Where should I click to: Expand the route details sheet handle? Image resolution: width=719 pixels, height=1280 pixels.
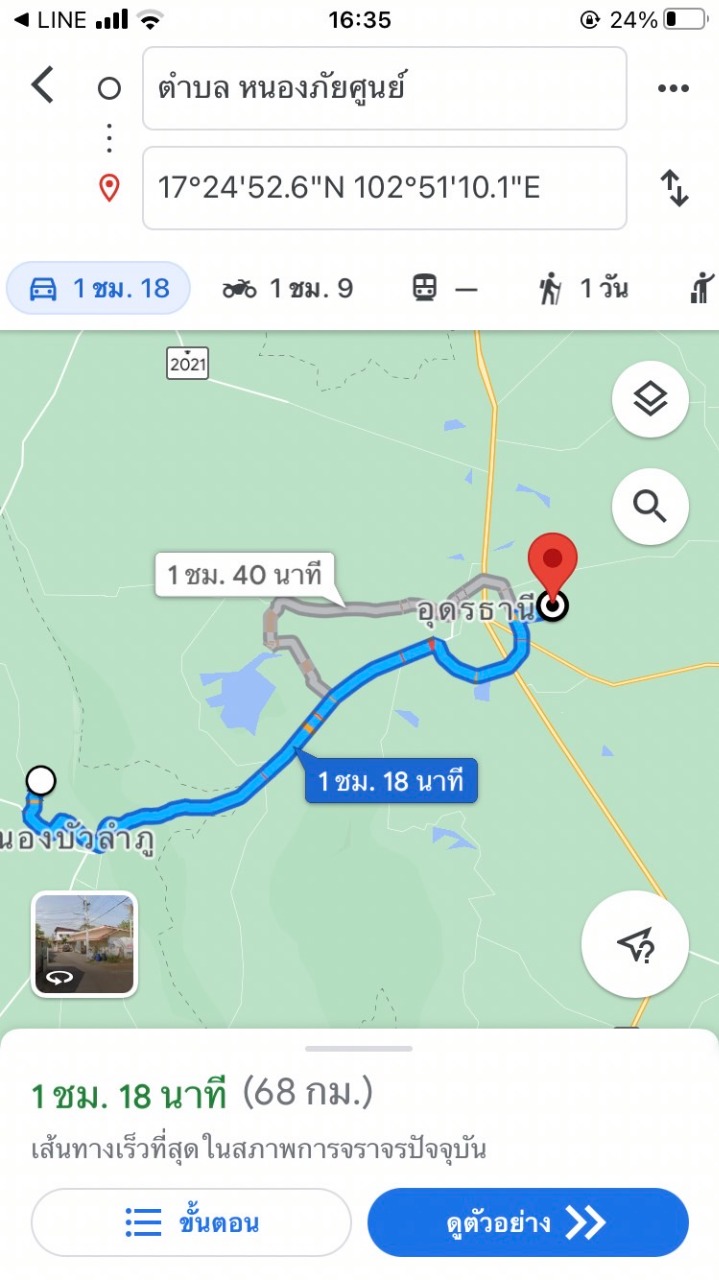(359, 1048)
